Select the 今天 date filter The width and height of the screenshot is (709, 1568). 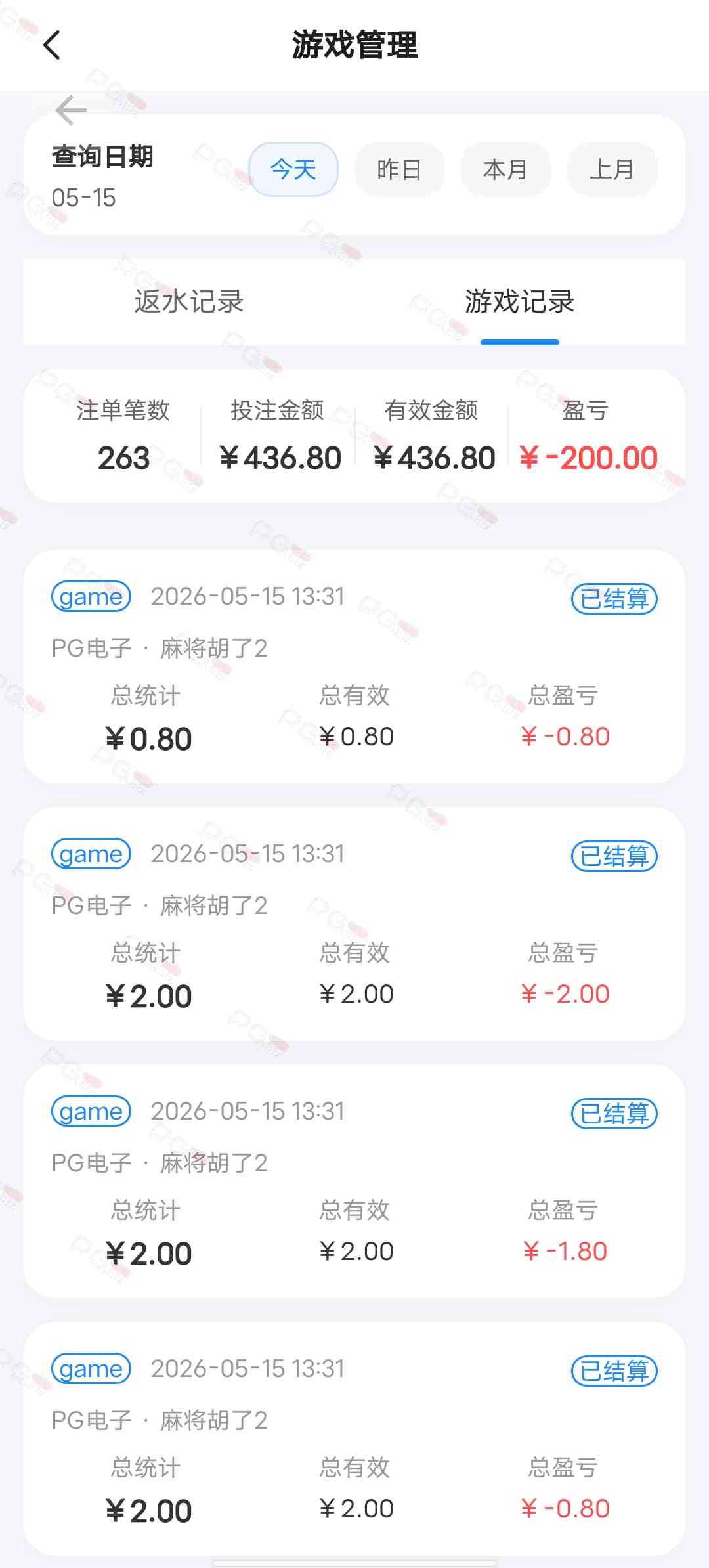293,169
